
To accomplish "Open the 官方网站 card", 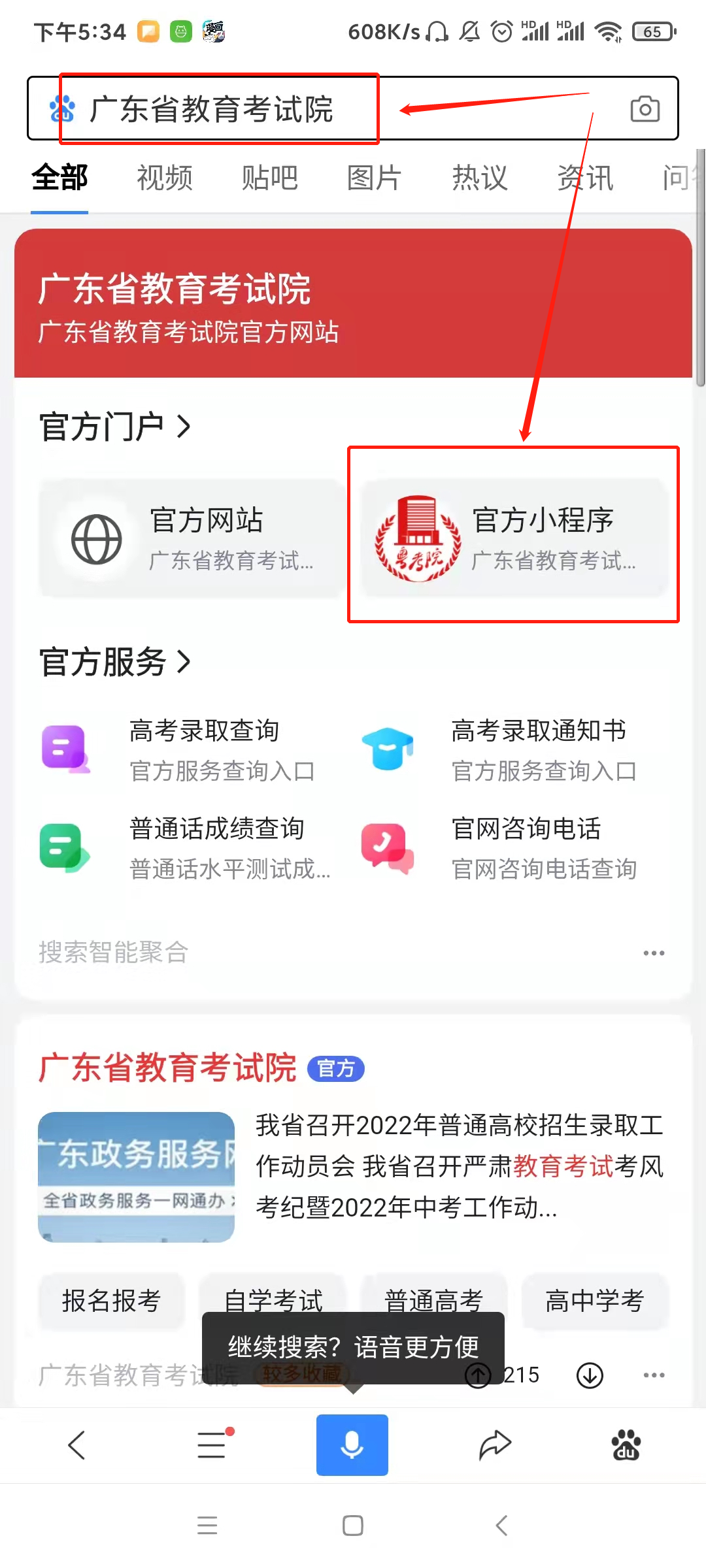I will pos(192,538).
